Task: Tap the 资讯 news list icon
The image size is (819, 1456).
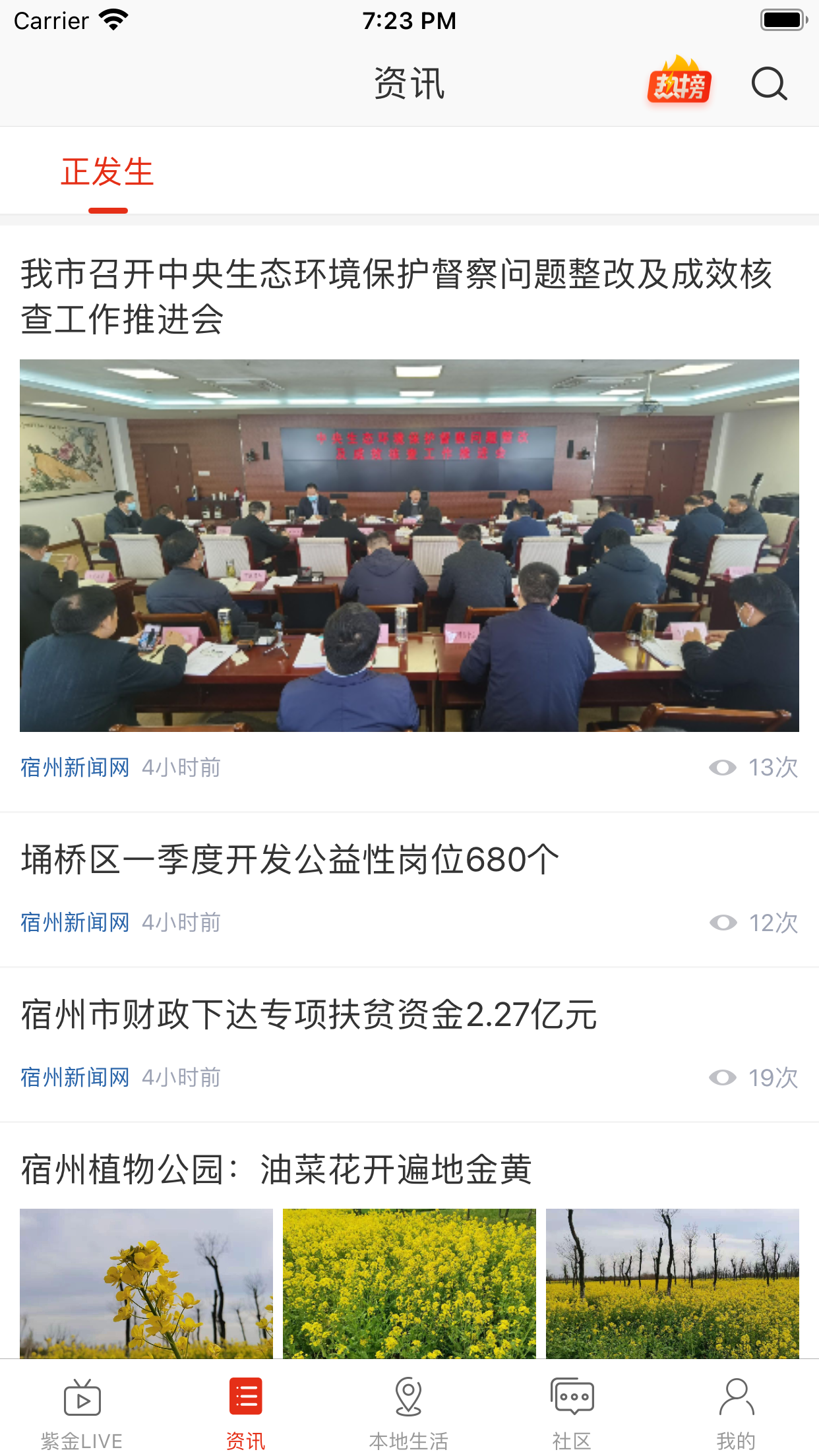Action: (x=245, y=1395)
